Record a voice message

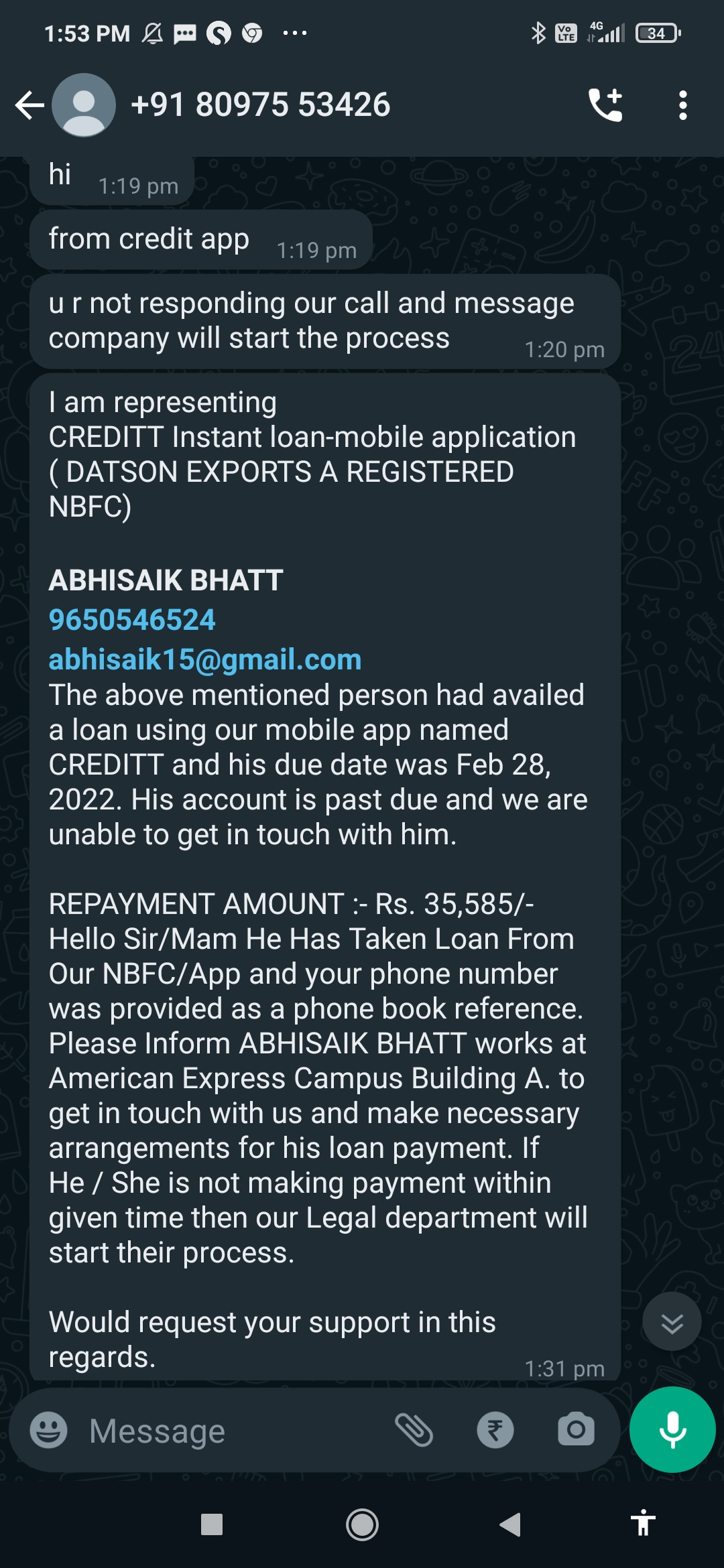(672, 1429)
